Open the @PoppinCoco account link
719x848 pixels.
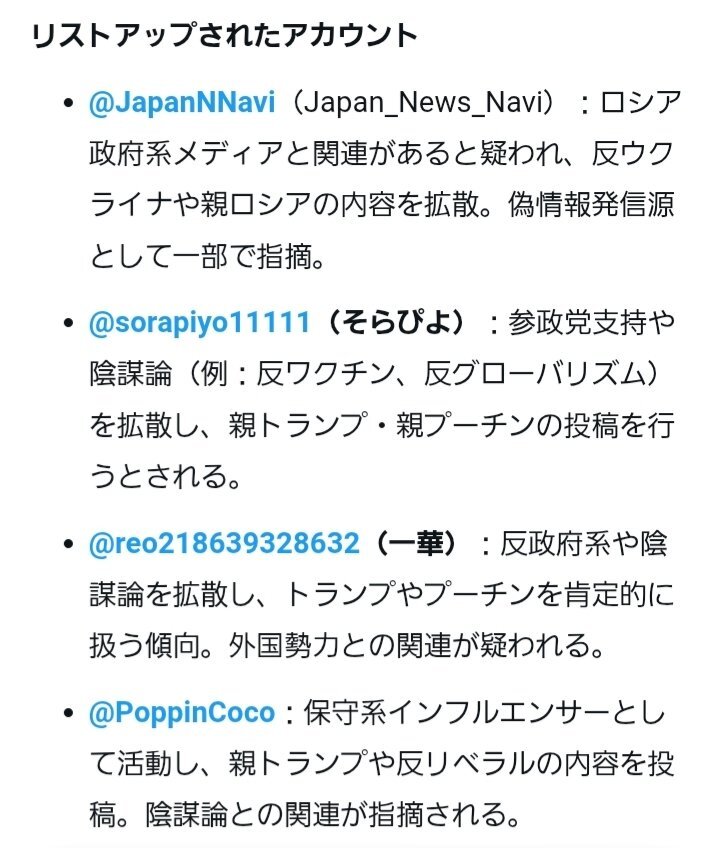182,713
